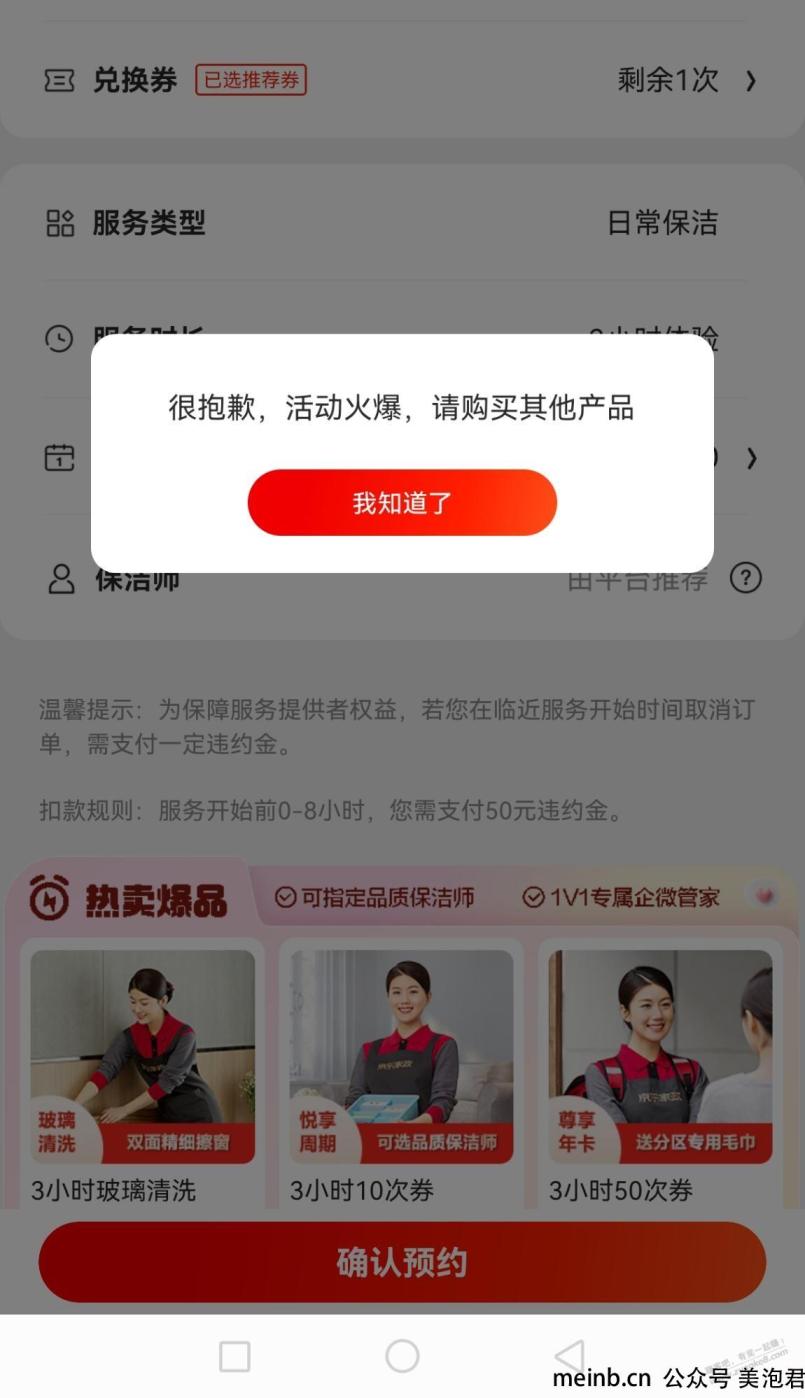805x1398 pixels.
Task: Open the recent apps view
Action: pyautogui.click(x=234, y=1356)
